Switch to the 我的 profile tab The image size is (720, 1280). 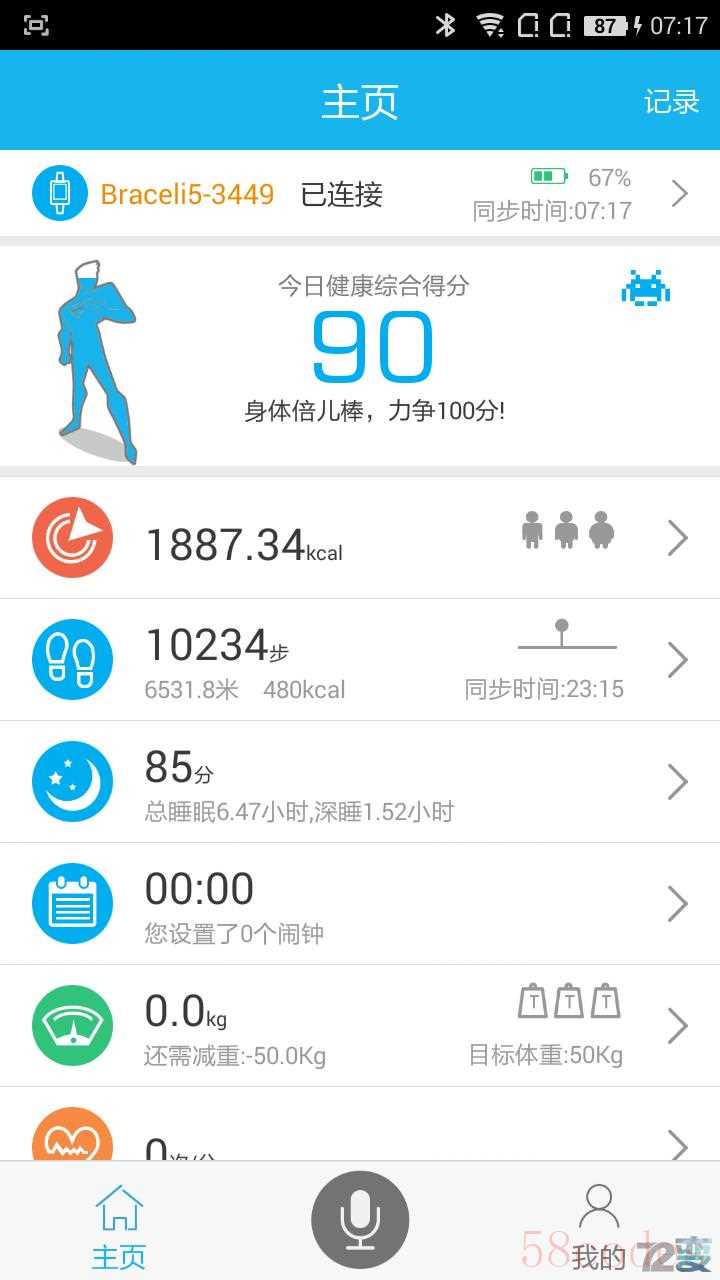[x=598, y=1225]
